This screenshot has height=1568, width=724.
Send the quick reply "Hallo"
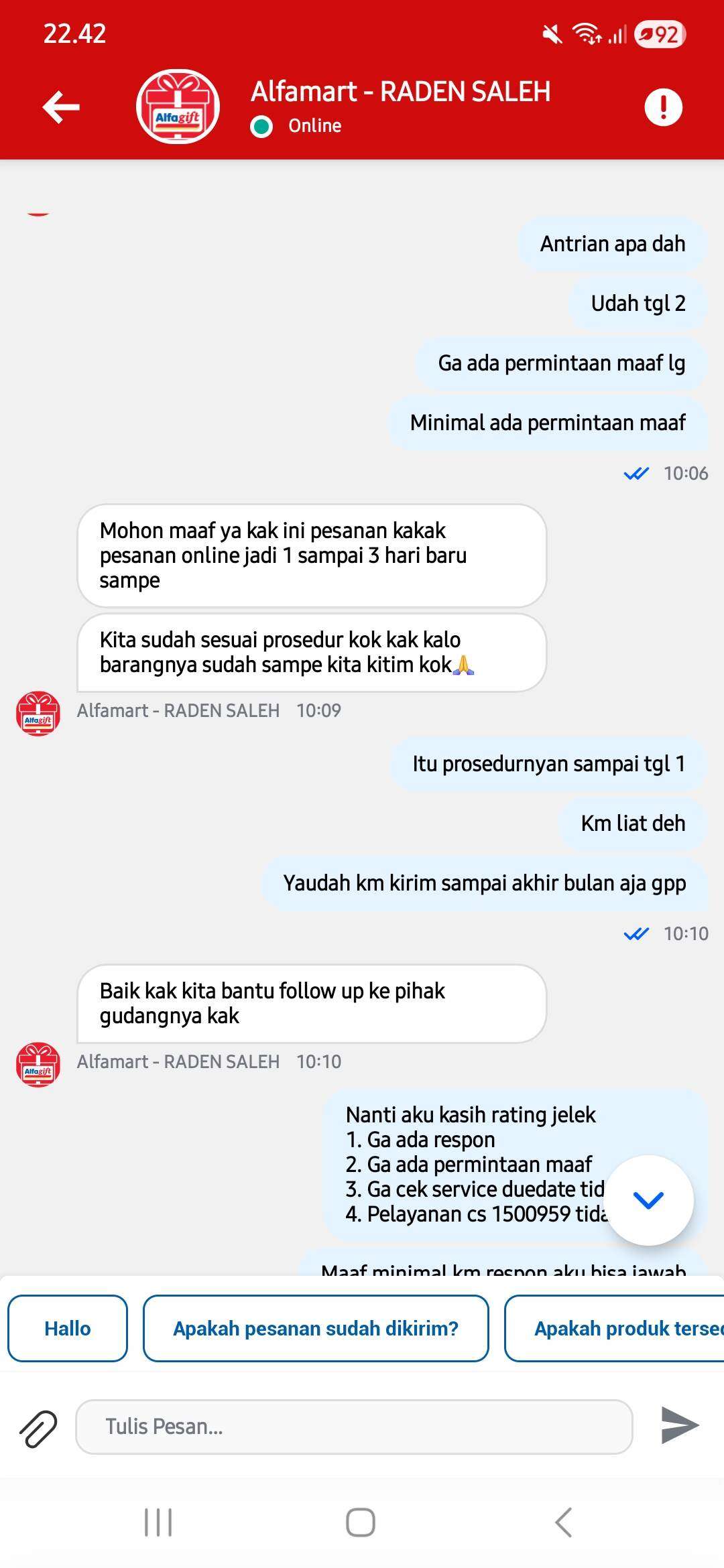(68, 1328)
